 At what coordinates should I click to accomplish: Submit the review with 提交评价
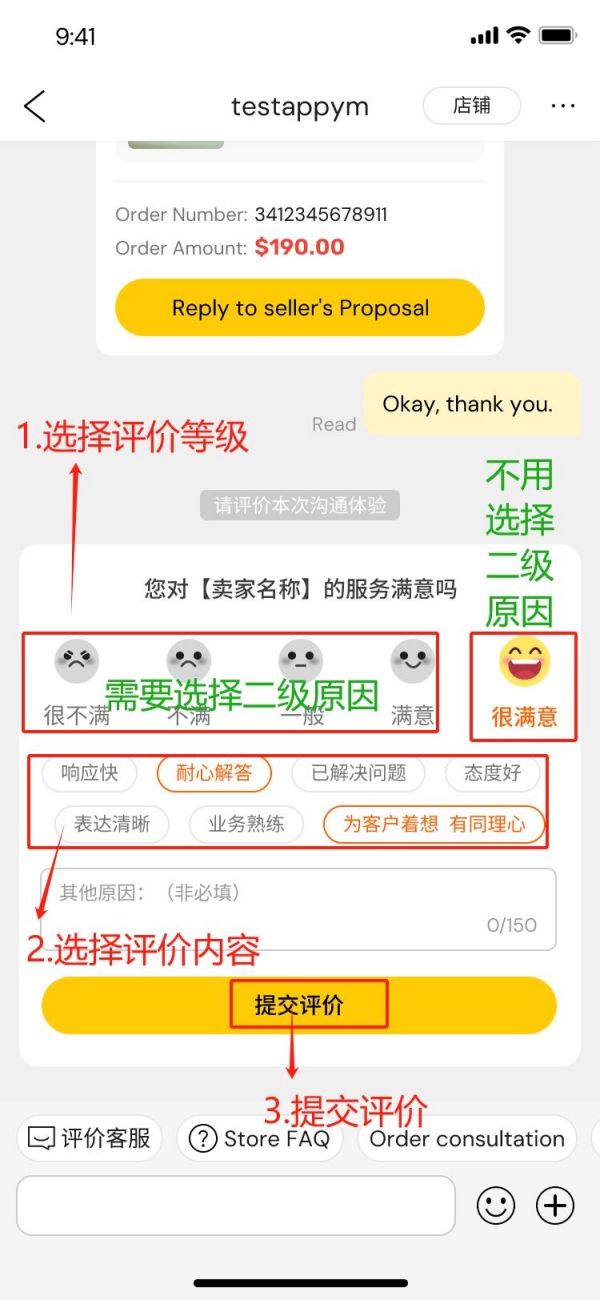click(299, 1005)
